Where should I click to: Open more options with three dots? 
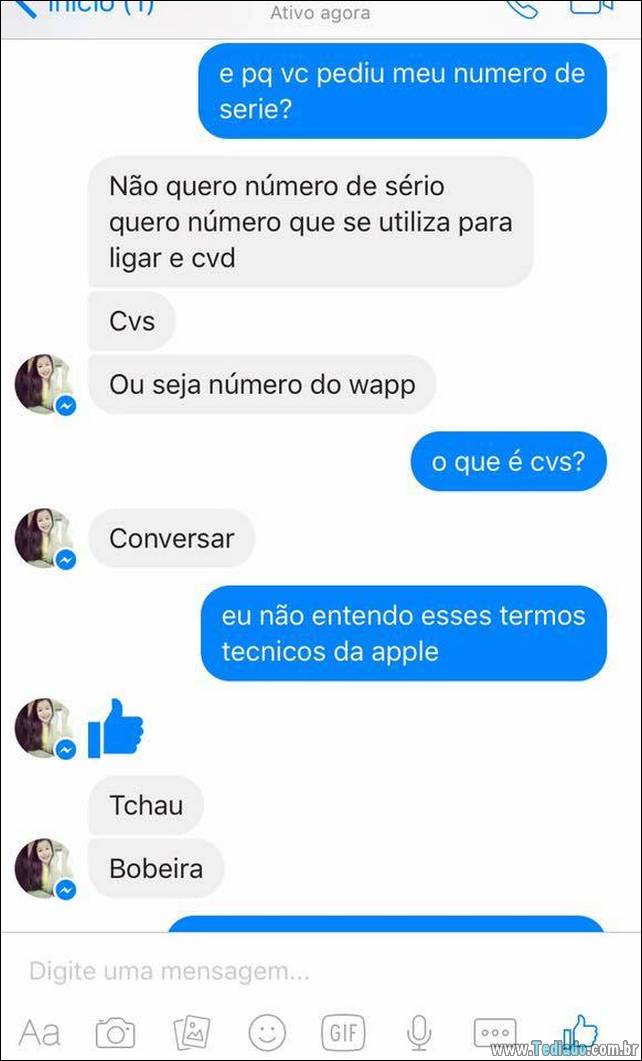(x=495, y=1033)
